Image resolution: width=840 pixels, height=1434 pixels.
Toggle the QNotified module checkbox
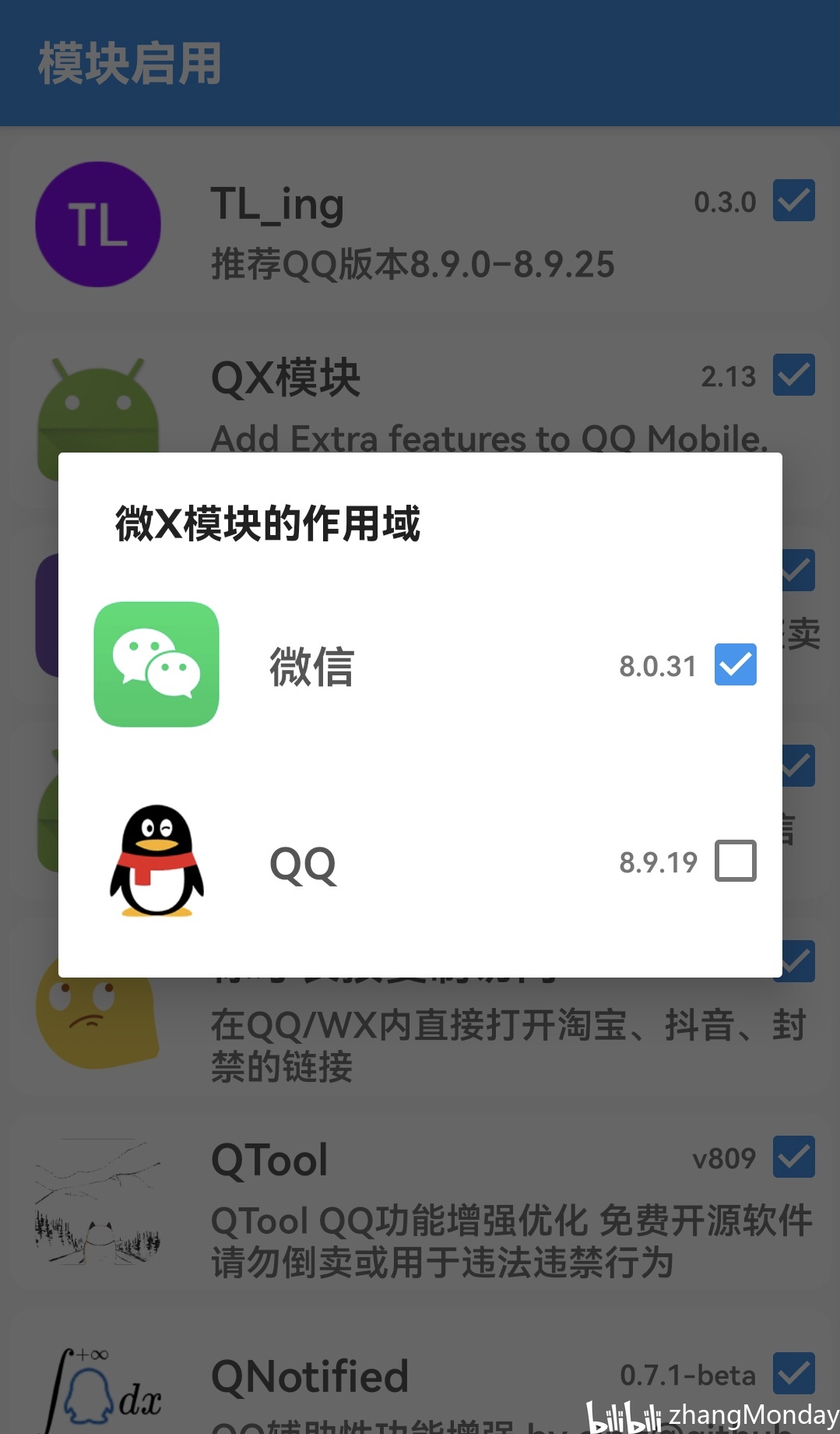pyautogui.click(x=793, y=1373)
